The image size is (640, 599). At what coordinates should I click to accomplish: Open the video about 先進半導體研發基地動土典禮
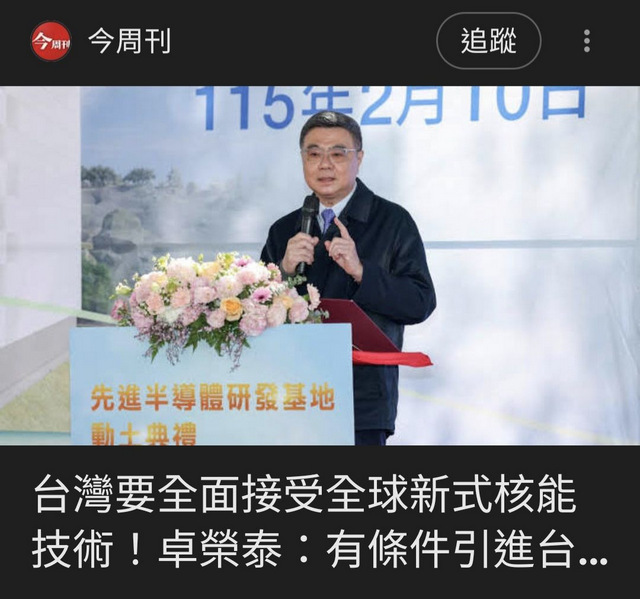[x=320, y=265]
